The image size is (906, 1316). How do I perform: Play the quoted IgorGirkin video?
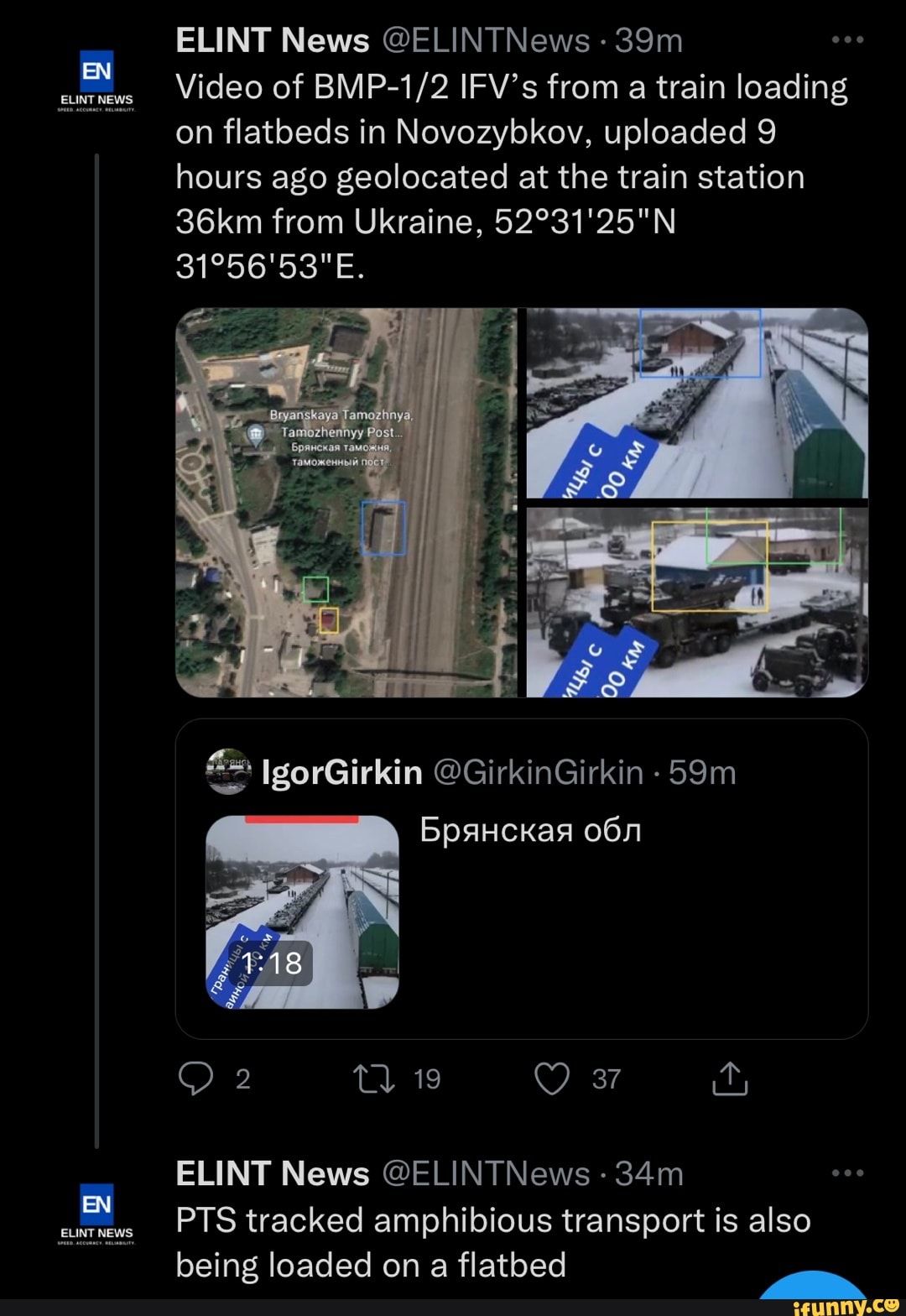302,912
